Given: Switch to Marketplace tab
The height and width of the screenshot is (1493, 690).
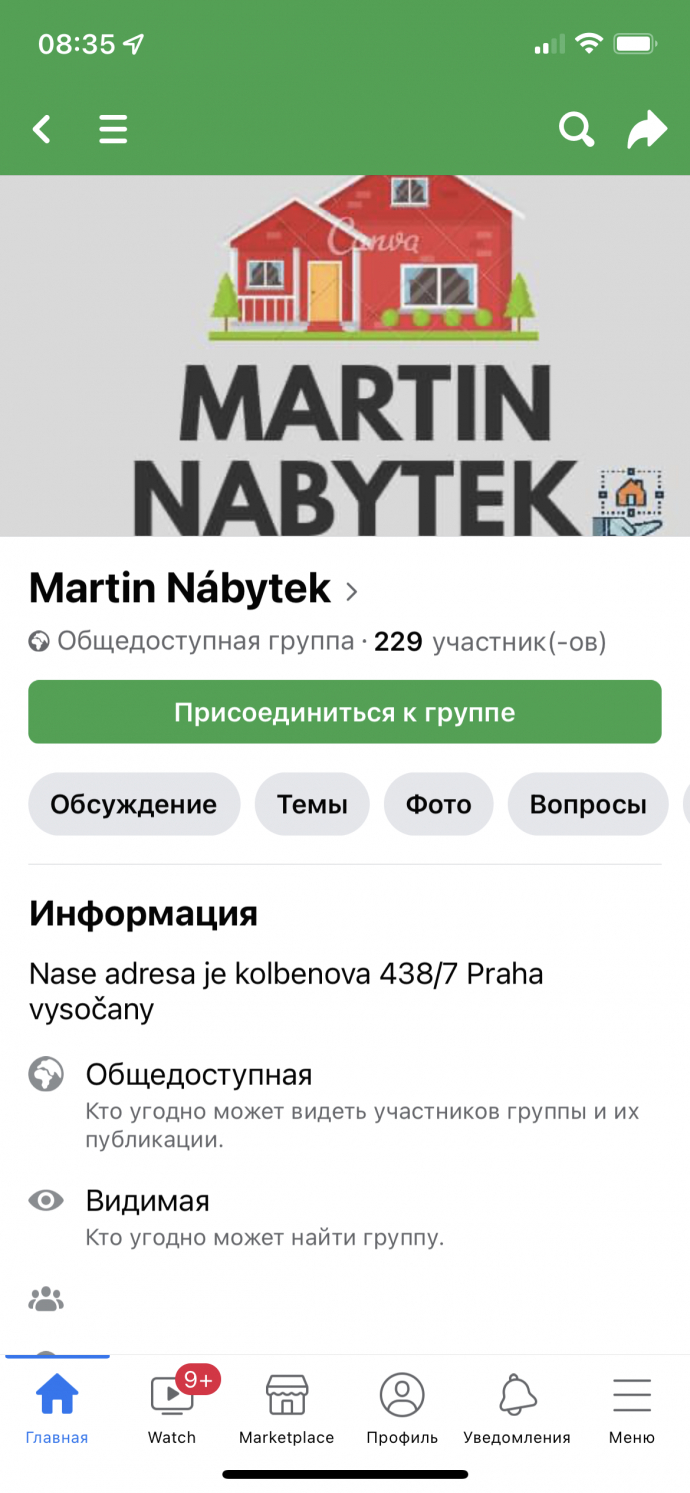Looking at the screenshot, I should click(x=286, y=1408).
